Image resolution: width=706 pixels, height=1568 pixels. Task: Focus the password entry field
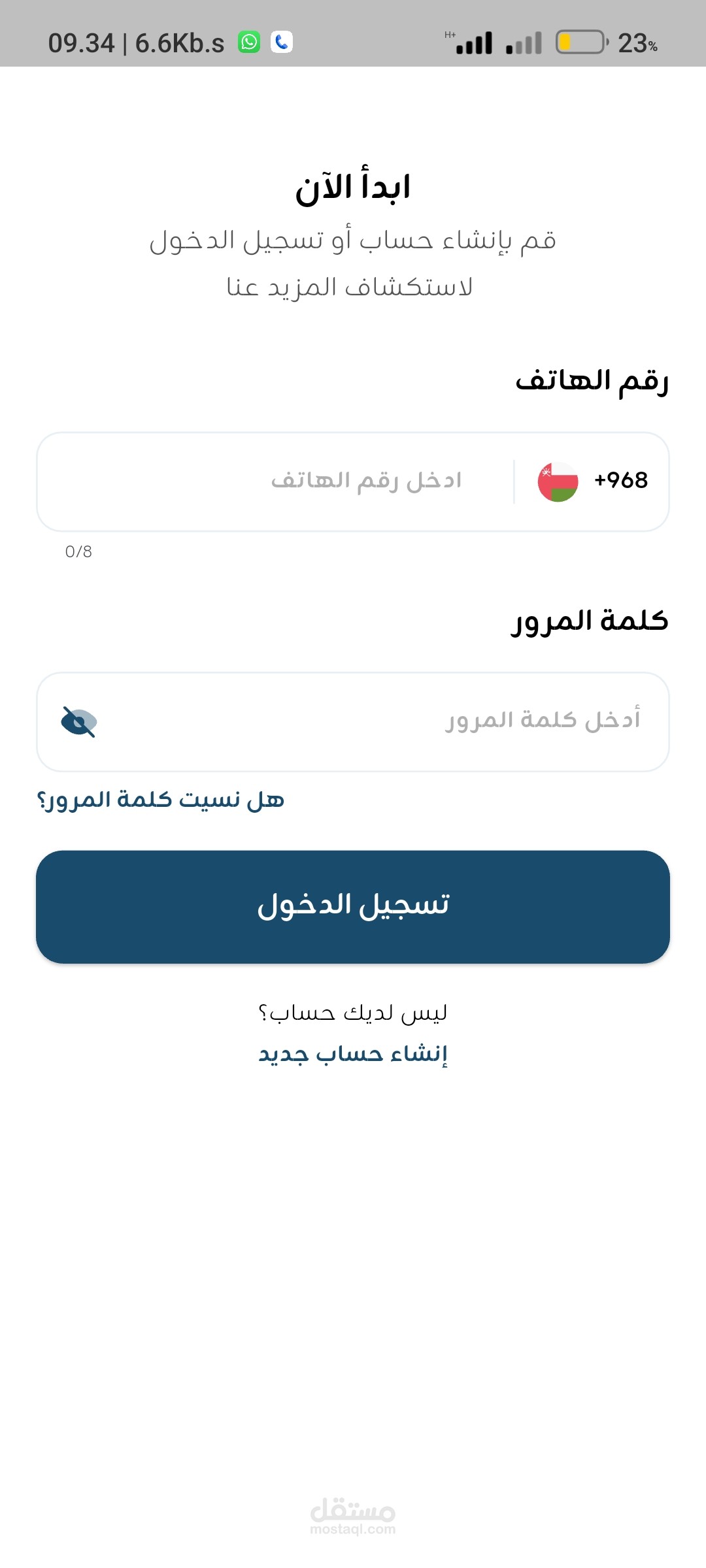pos(392,721)
